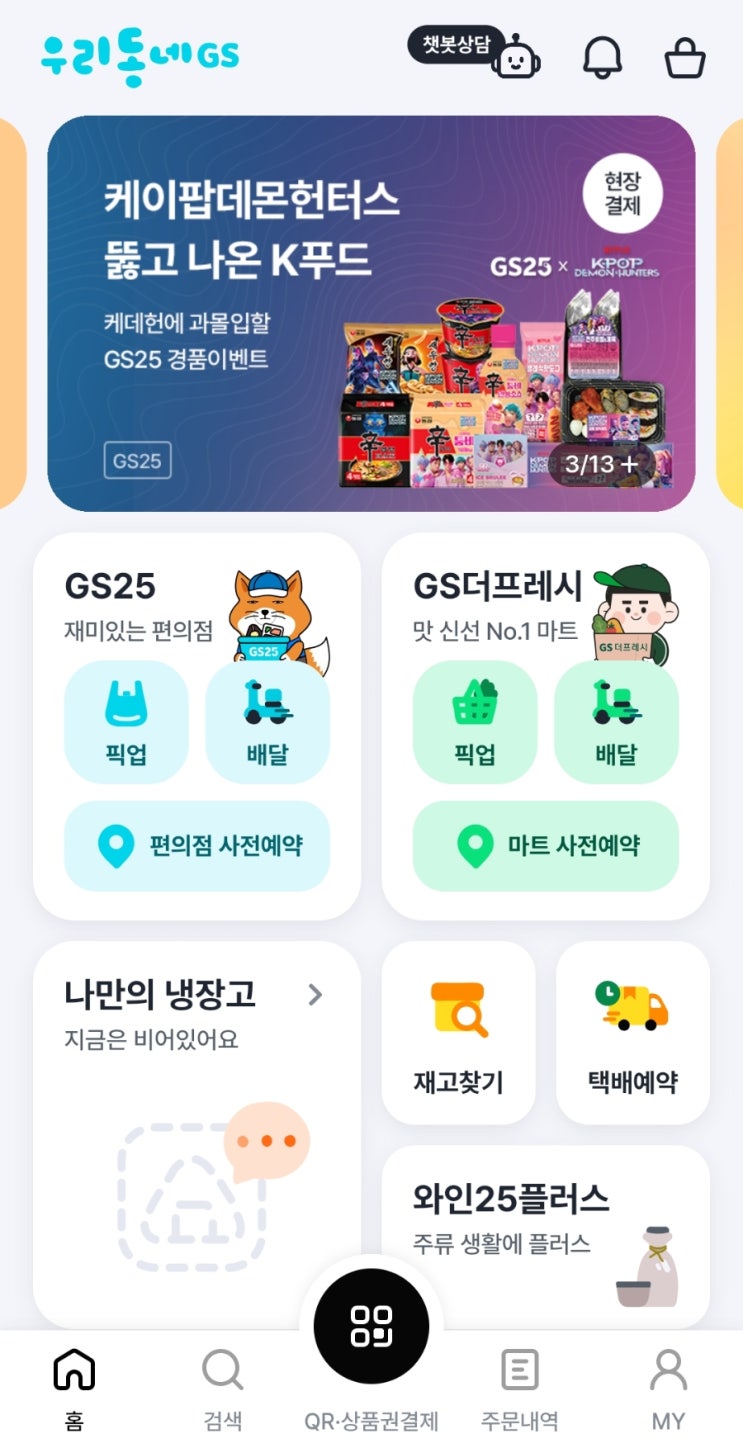Open the notification bell
Image resolution: width=743 pixels, height=1448 pixels.
(x=602, y=57)
